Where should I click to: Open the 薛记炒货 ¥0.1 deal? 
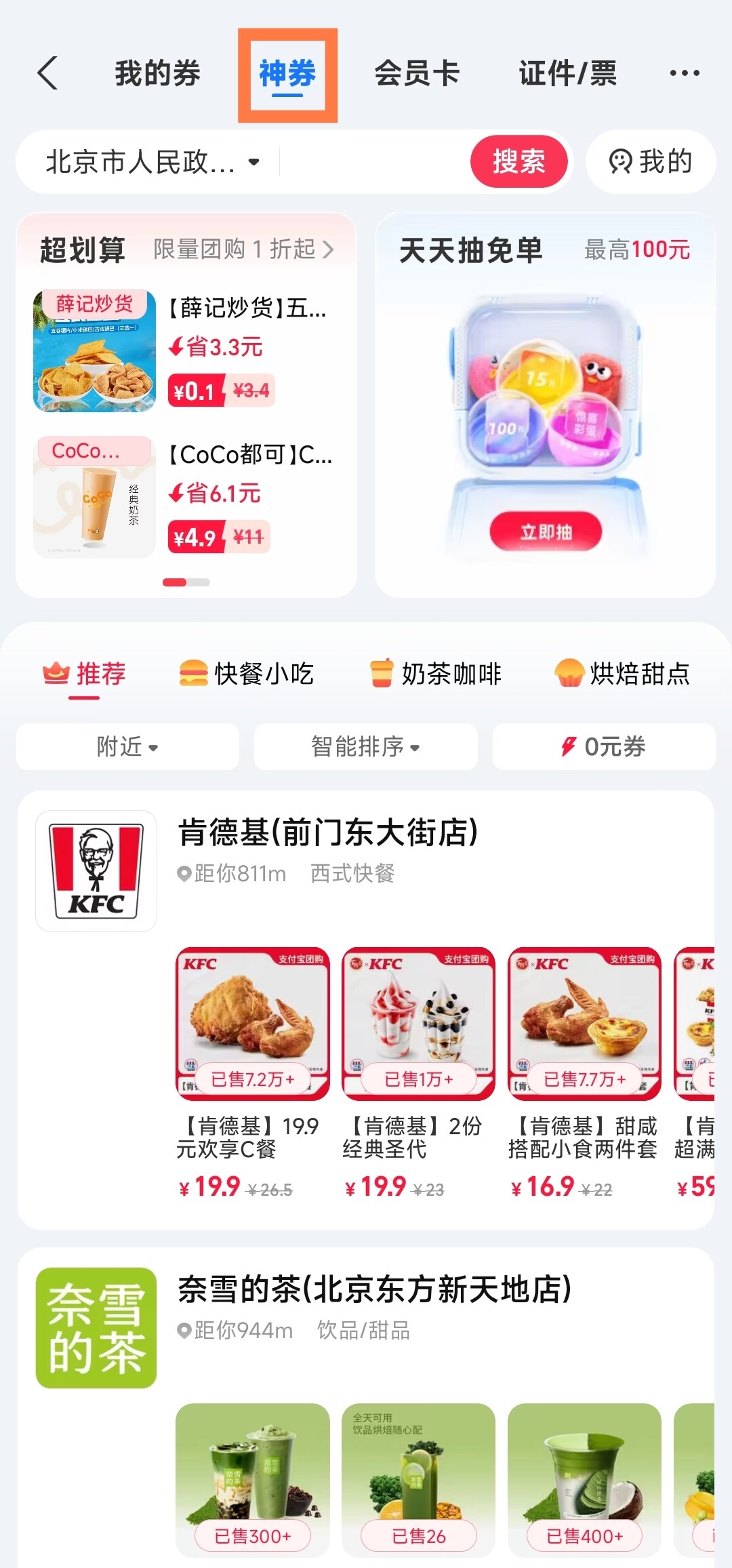pyautogui.click(x=186, y=351)
